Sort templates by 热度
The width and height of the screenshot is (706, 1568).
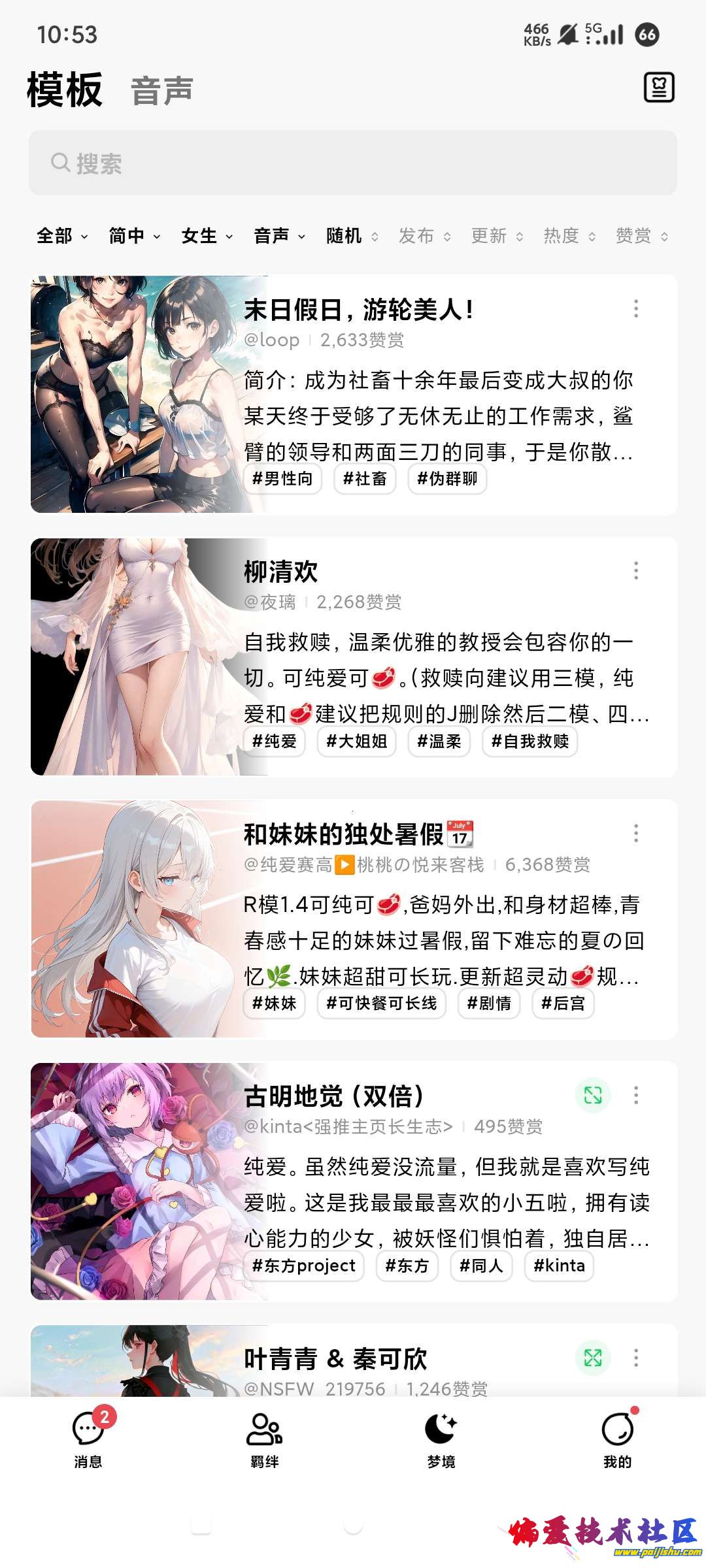pyautogui.click(x=569, y=236)
